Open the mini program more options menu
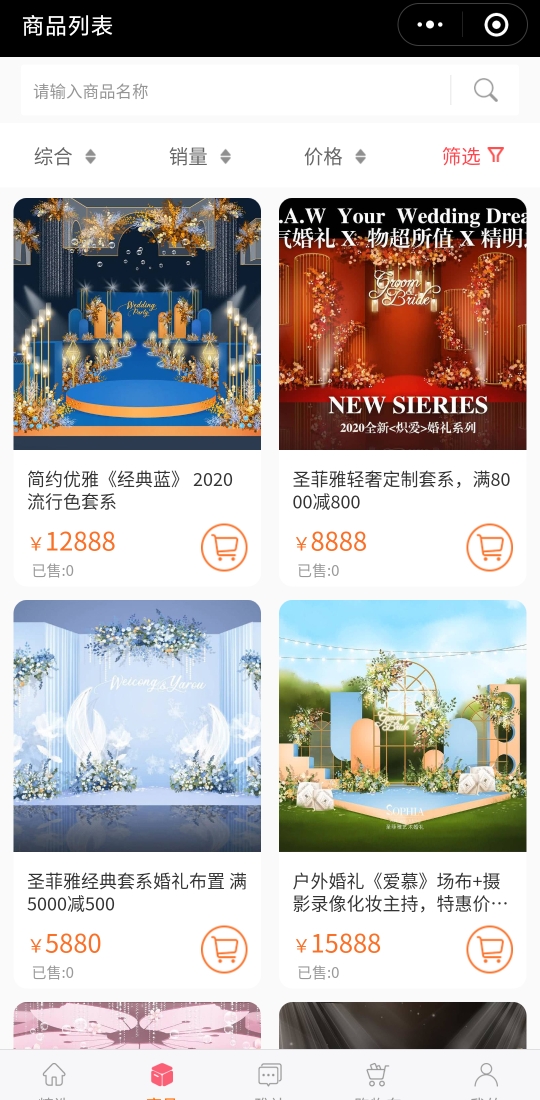The width and height of the screenshot is (540, 1100). [x=430, y=25]
